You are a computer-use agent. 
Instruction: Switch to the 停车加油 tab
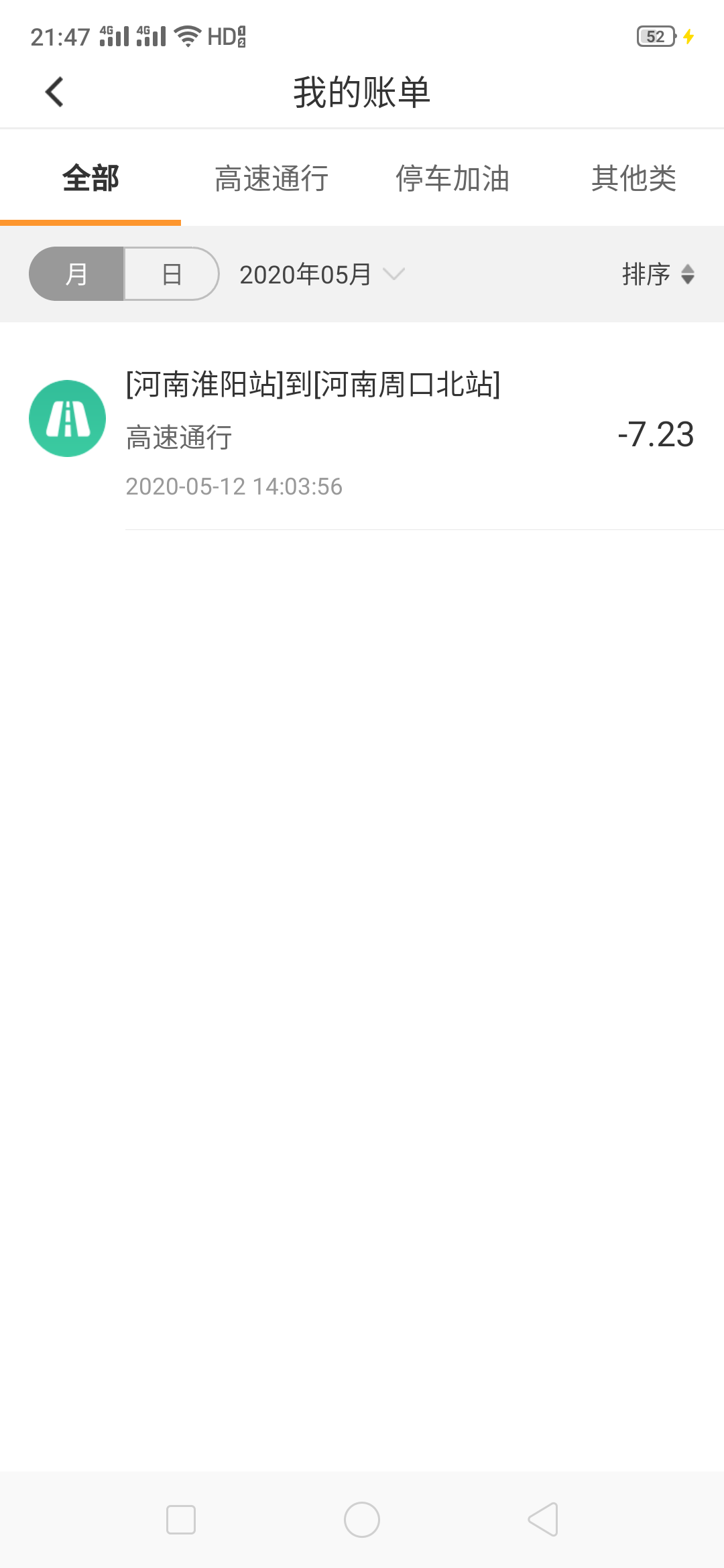click(x=452, y=179)
